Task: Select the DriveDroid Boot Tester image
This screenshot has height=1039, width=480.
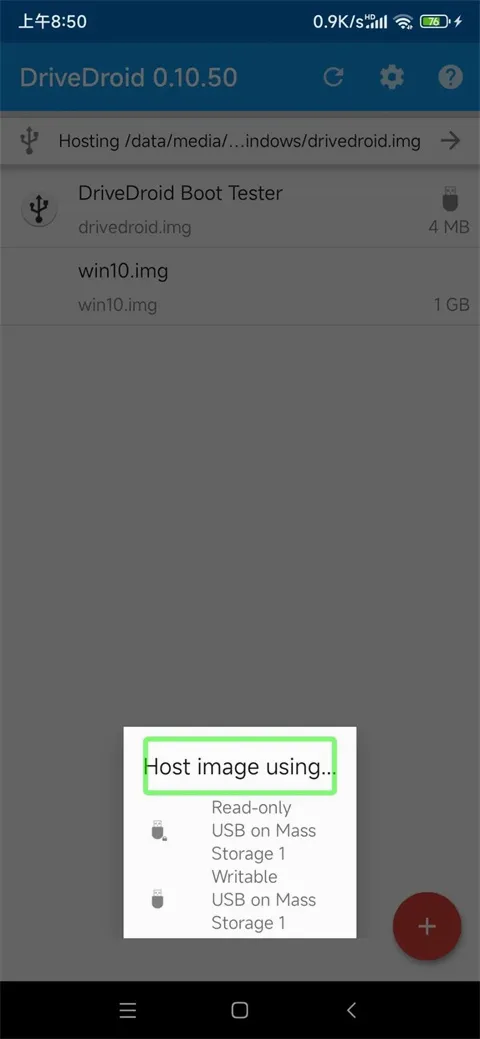Action: click(240, 209)
